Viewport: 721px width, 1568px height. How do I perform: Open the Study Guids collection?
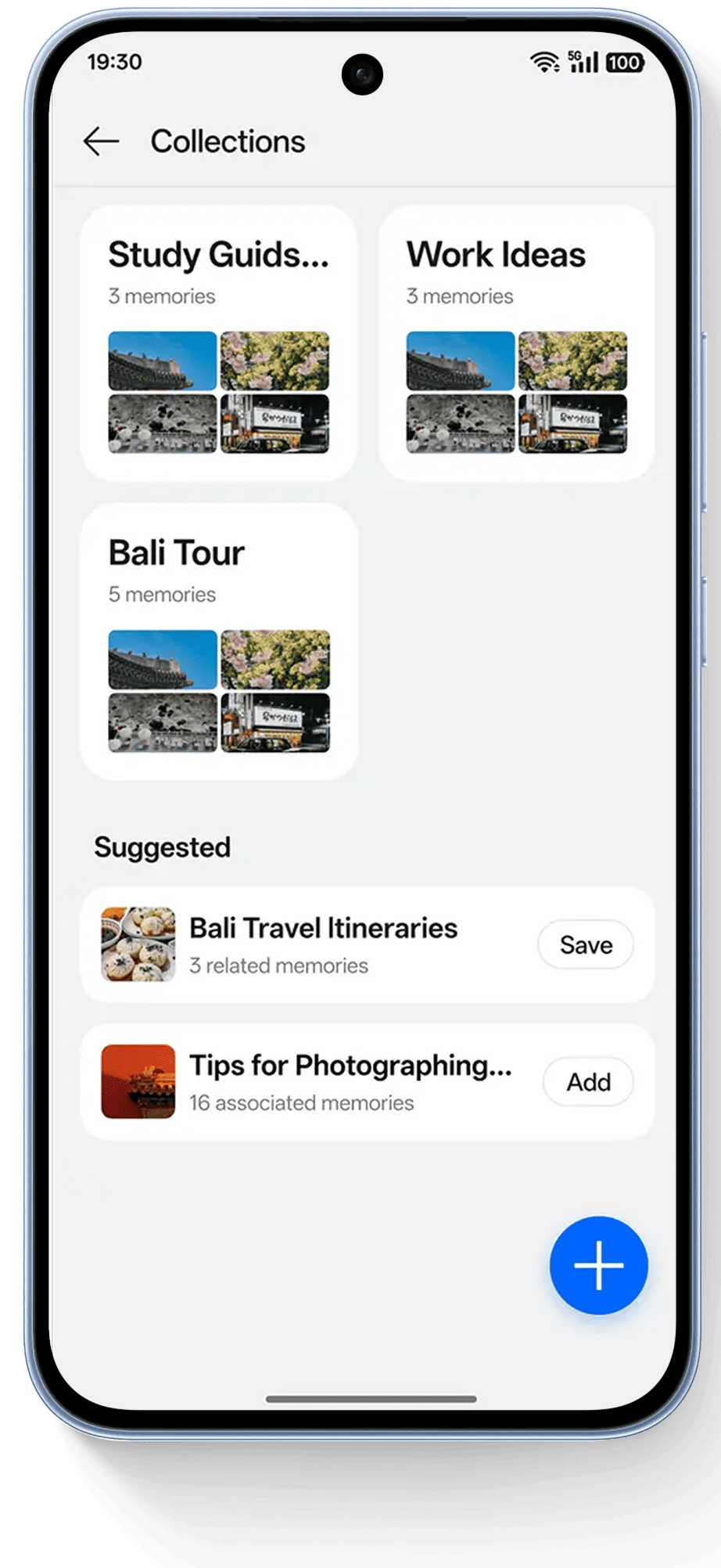click(x=218, y=343)
